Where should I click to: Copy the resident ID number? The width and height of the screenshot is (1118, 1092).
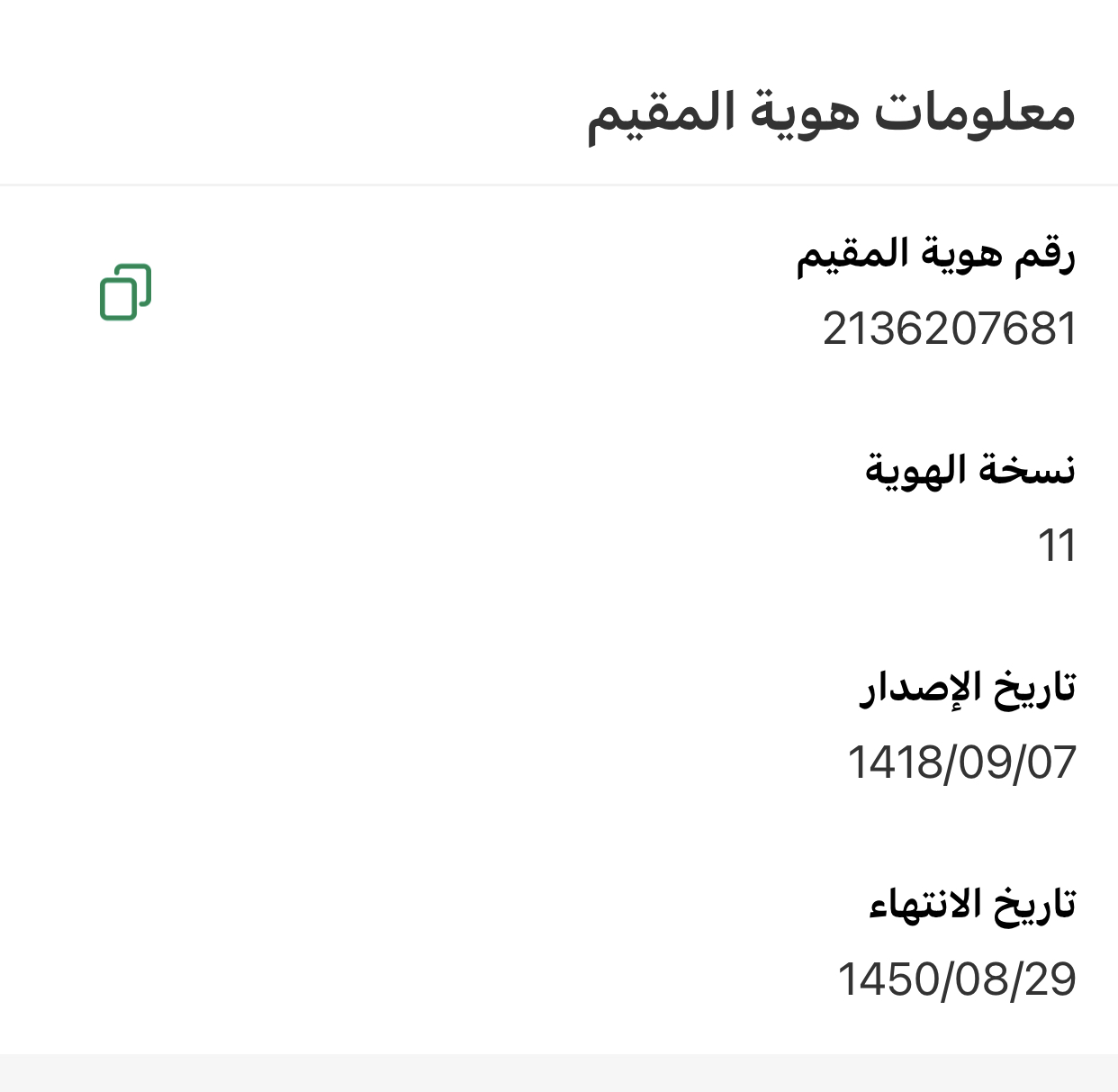[x=125, y=292]
